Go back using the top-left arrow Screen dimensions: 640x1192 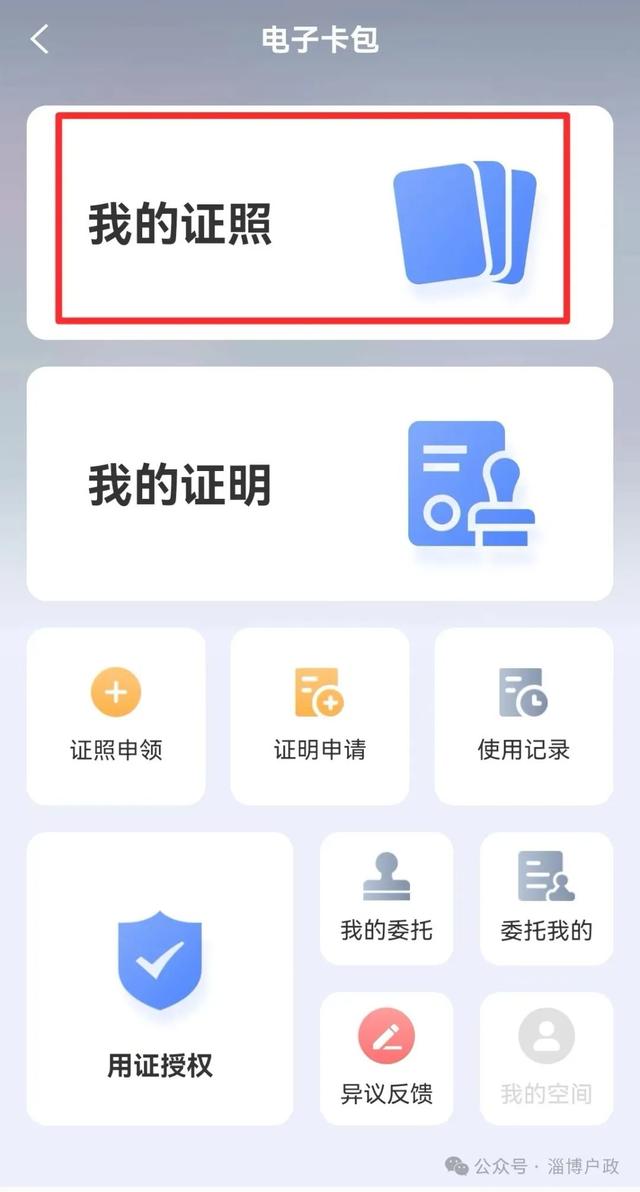(x=40, y=39)
